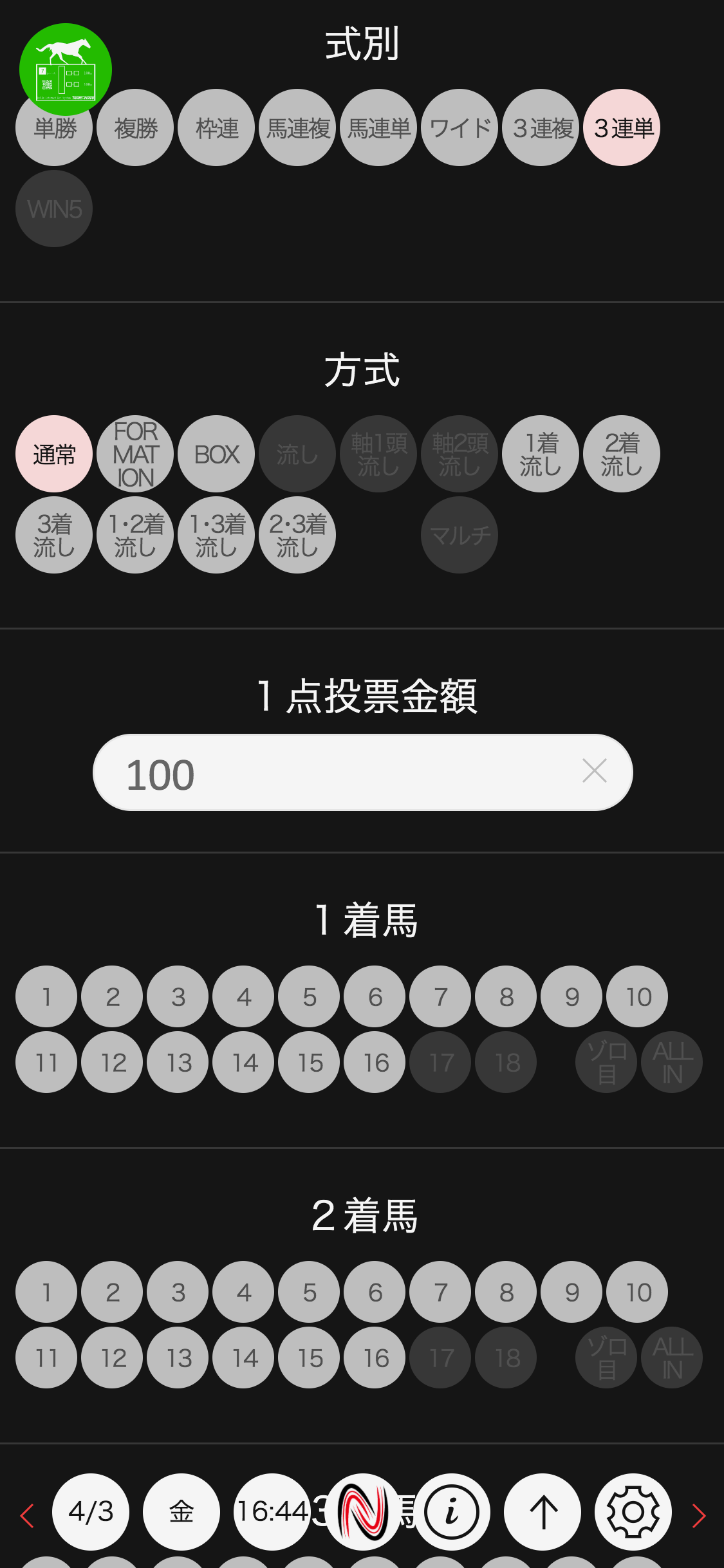Select horse 5 for 1着馬
The height and width of the screenshot is (1568, 724).
coord(310,997)
